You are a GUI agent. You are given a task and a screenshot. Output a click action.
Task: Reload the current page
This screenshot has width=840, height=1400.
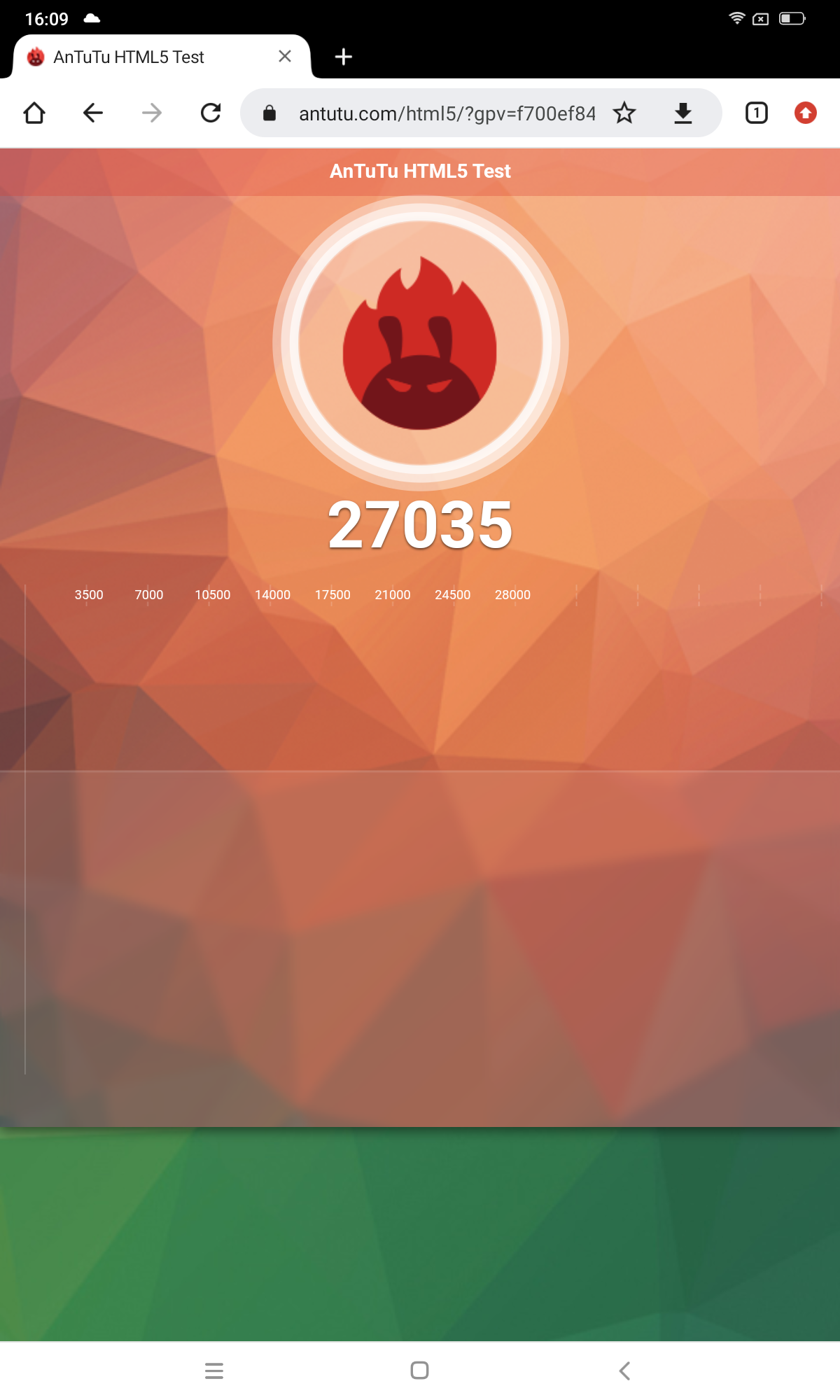pos(210,113)
